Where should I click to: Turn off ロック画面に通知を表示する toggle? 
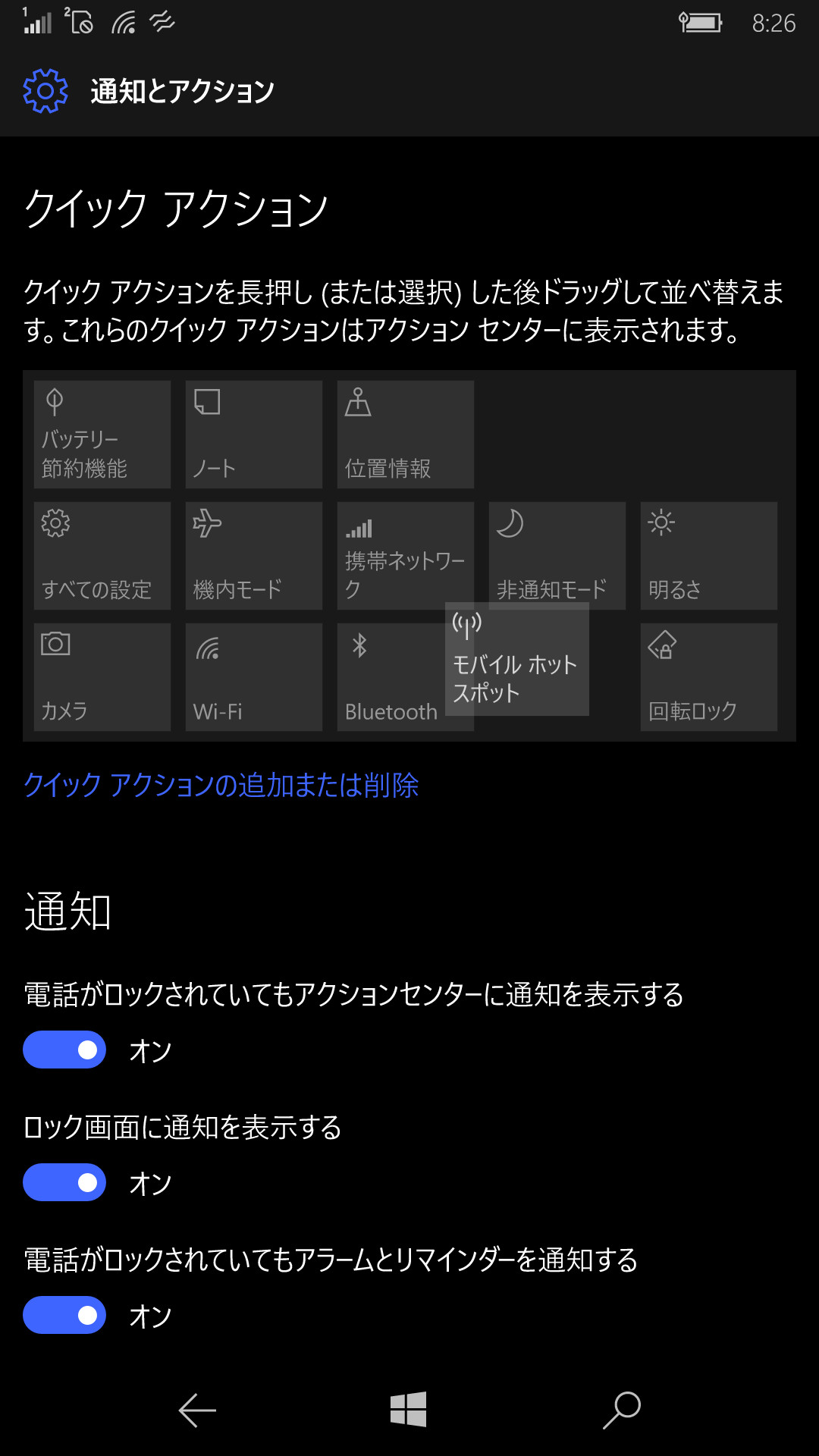pyautogui.click(x=64, y=1181)
